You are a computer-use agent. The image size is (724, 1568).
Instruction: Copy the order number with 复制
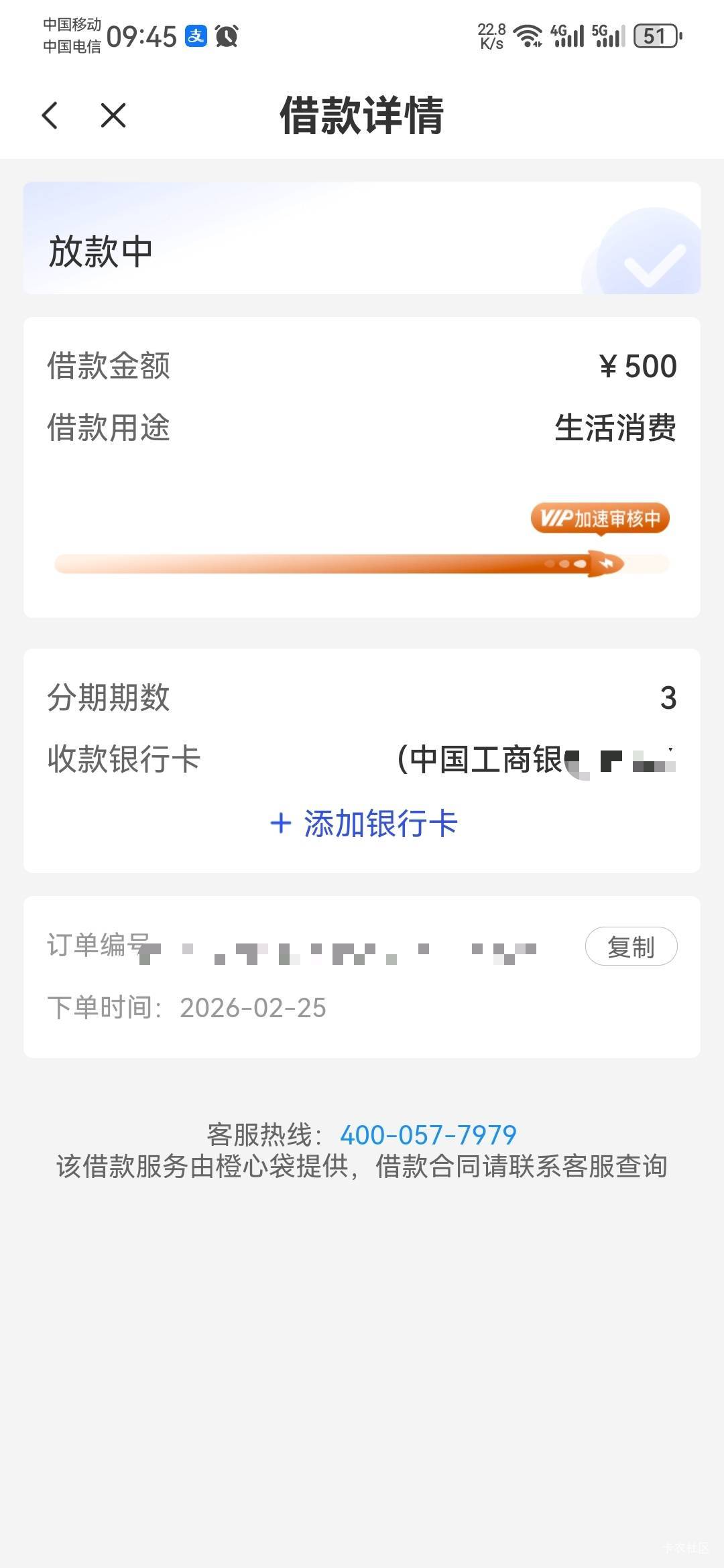click(631, 946)
